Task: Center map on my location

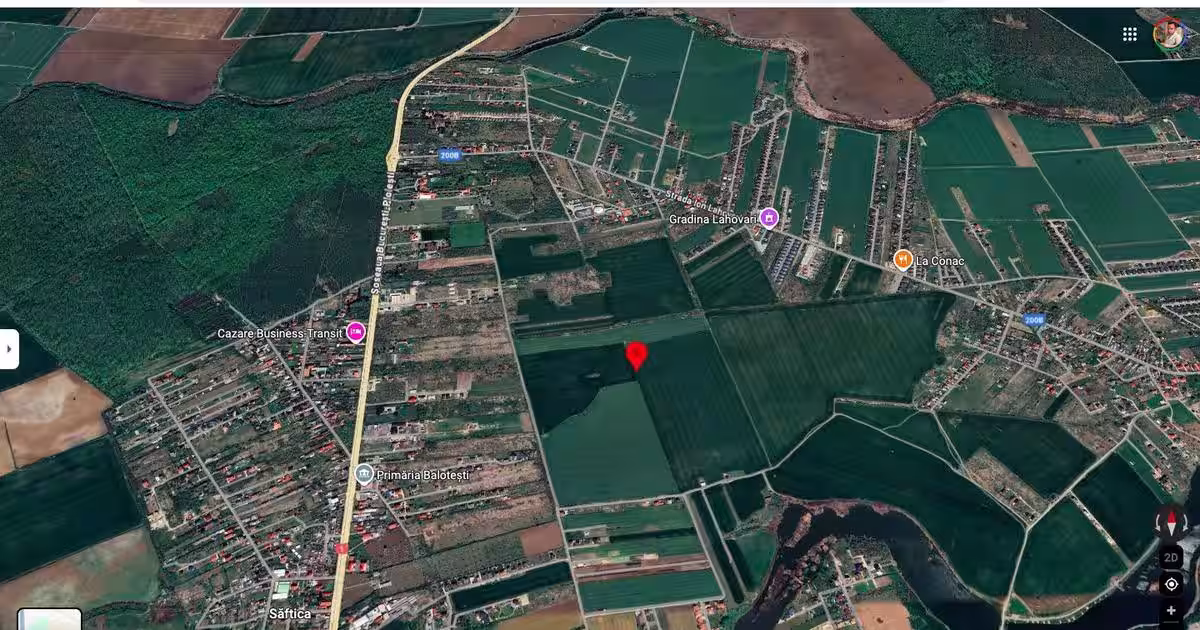Action: [x=1171, y=584]
